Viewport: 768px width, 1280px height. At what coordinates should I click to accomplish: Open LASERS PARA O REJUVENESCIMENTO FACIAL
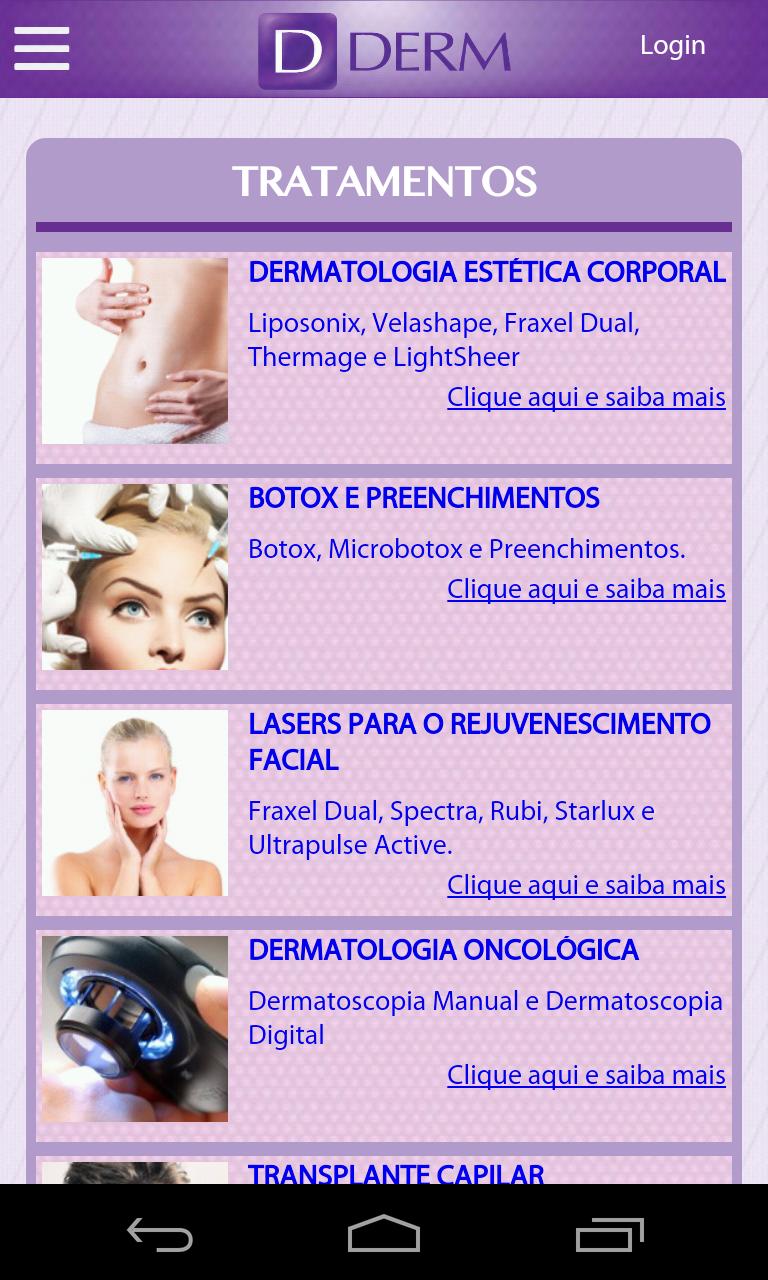[x=479, y=743]
